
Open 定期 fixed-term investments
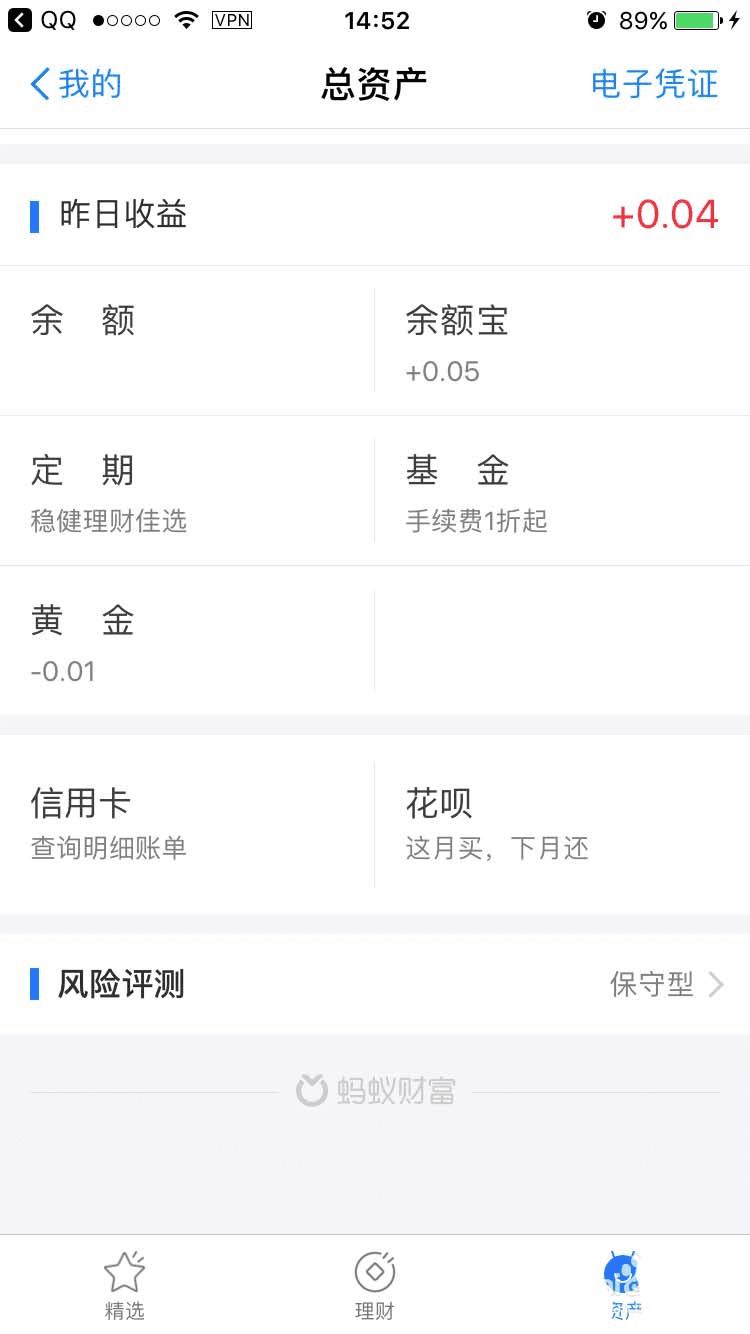(x=187, y=490)
